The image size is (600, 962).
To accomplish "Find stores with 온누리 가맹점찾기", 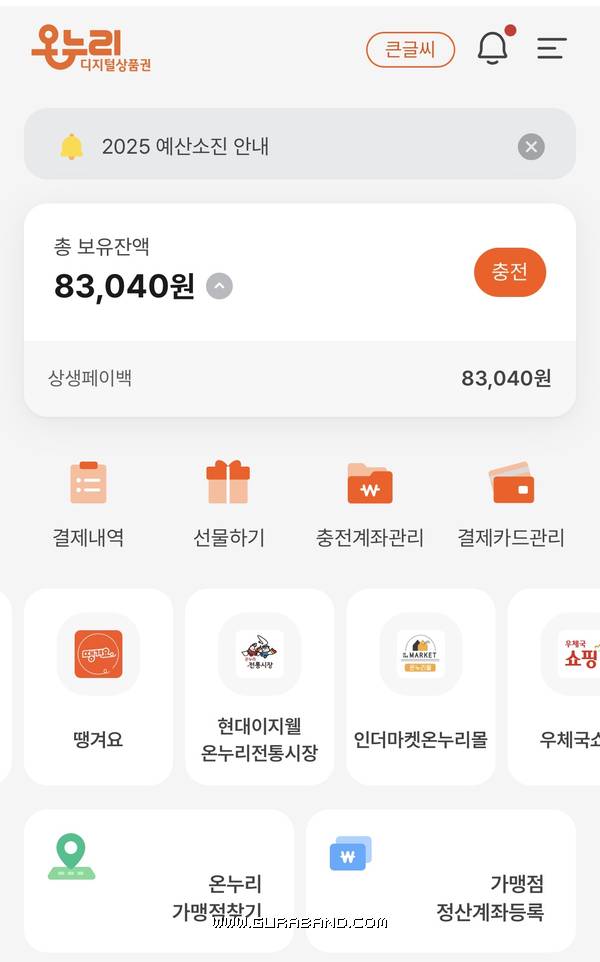I will coord(159,880).
